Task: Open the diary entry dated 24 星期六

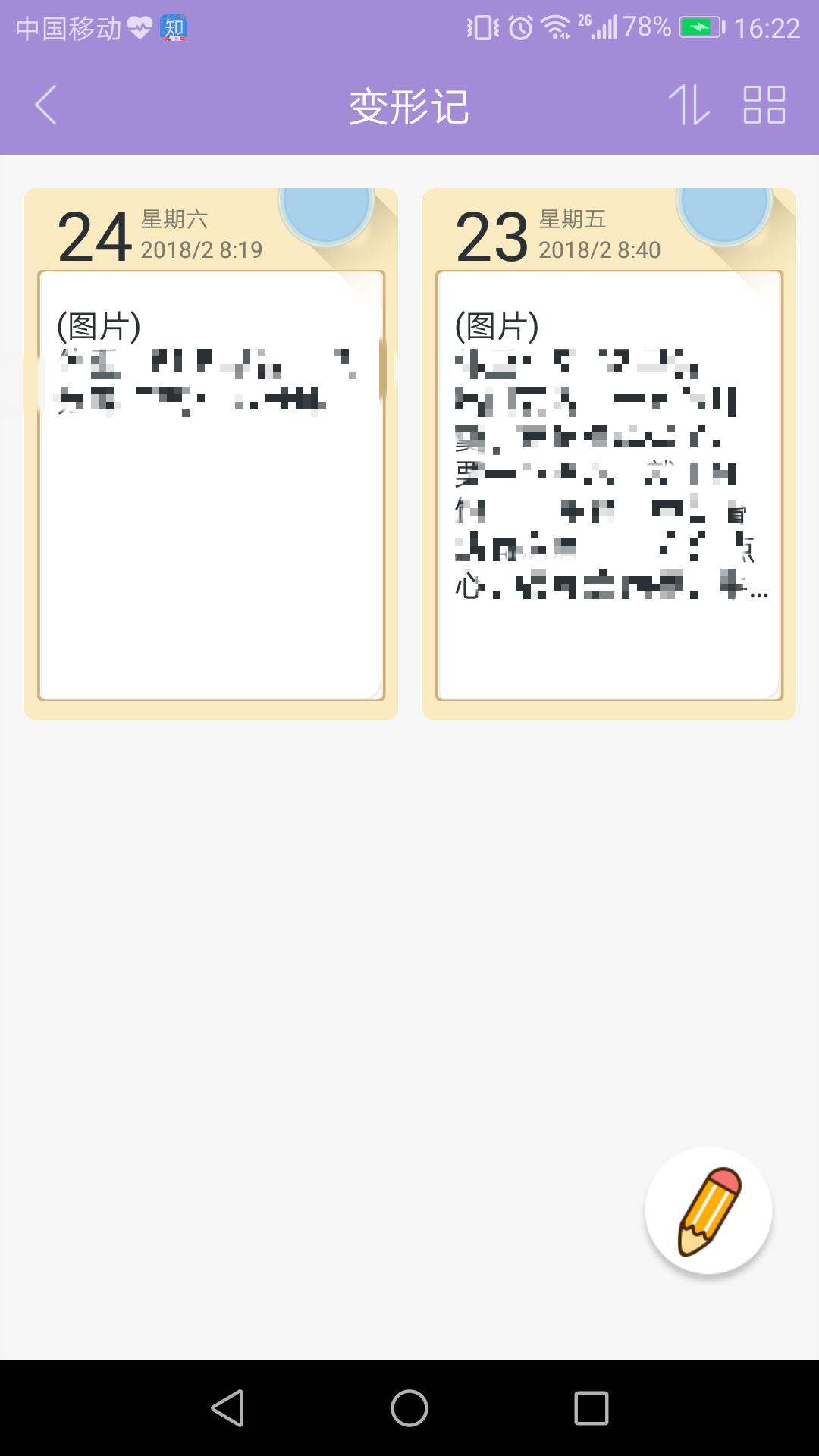Action: click(x=211, y=455)
